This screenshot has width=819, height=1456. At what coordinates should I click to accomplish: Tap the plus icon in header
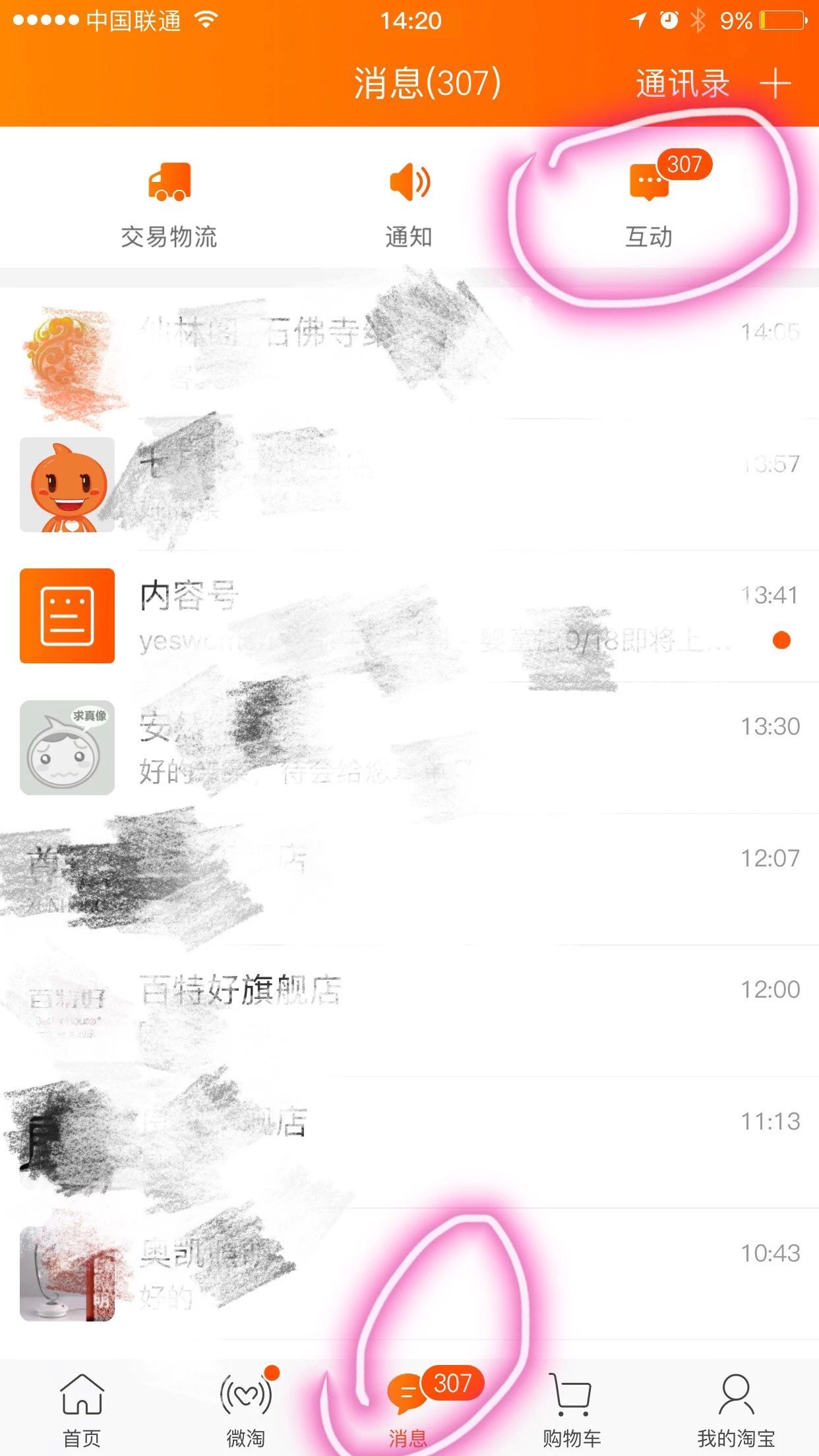(x=775, y=84)
